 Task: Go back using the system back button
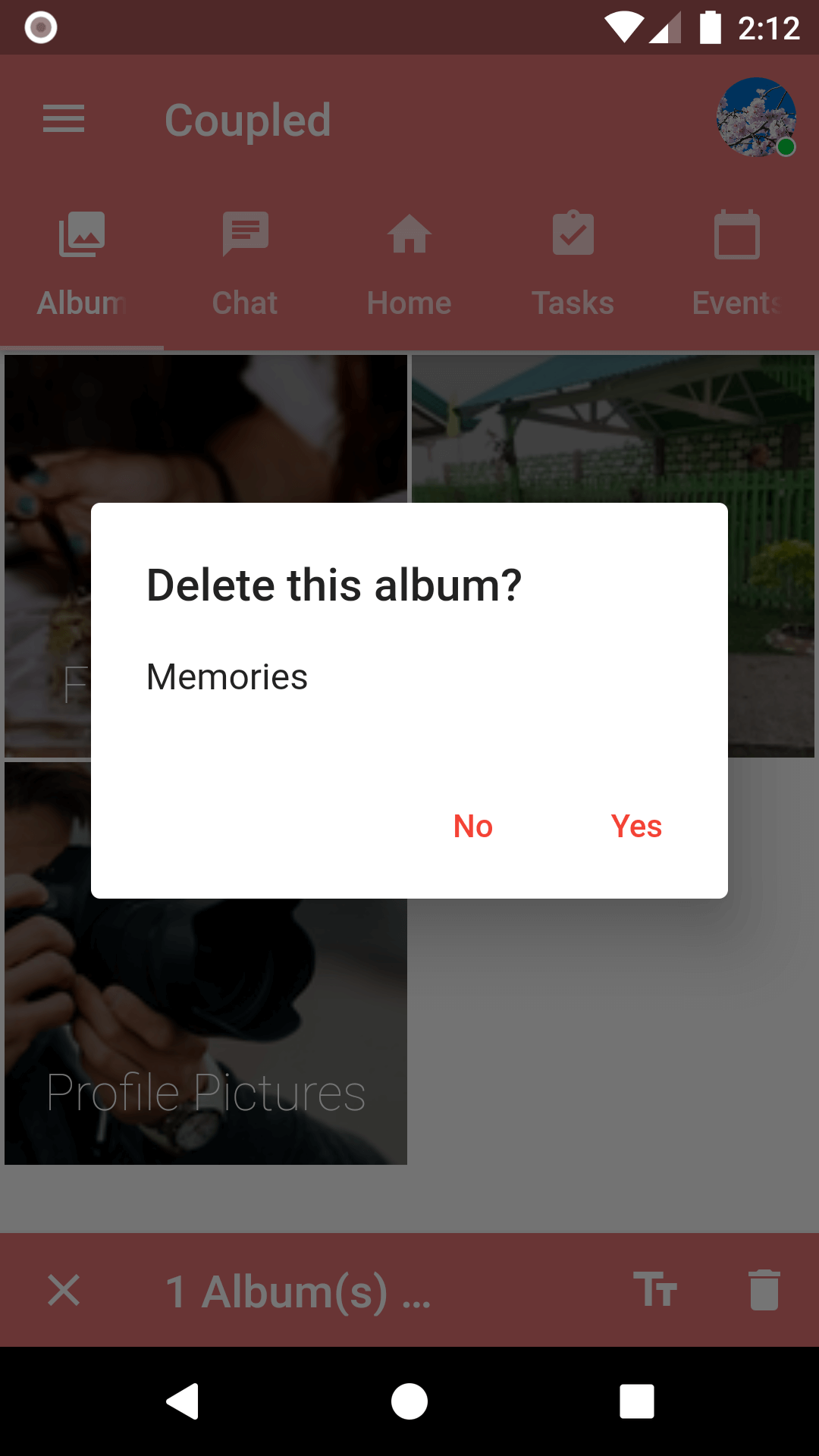click(x=183, y=1401)
